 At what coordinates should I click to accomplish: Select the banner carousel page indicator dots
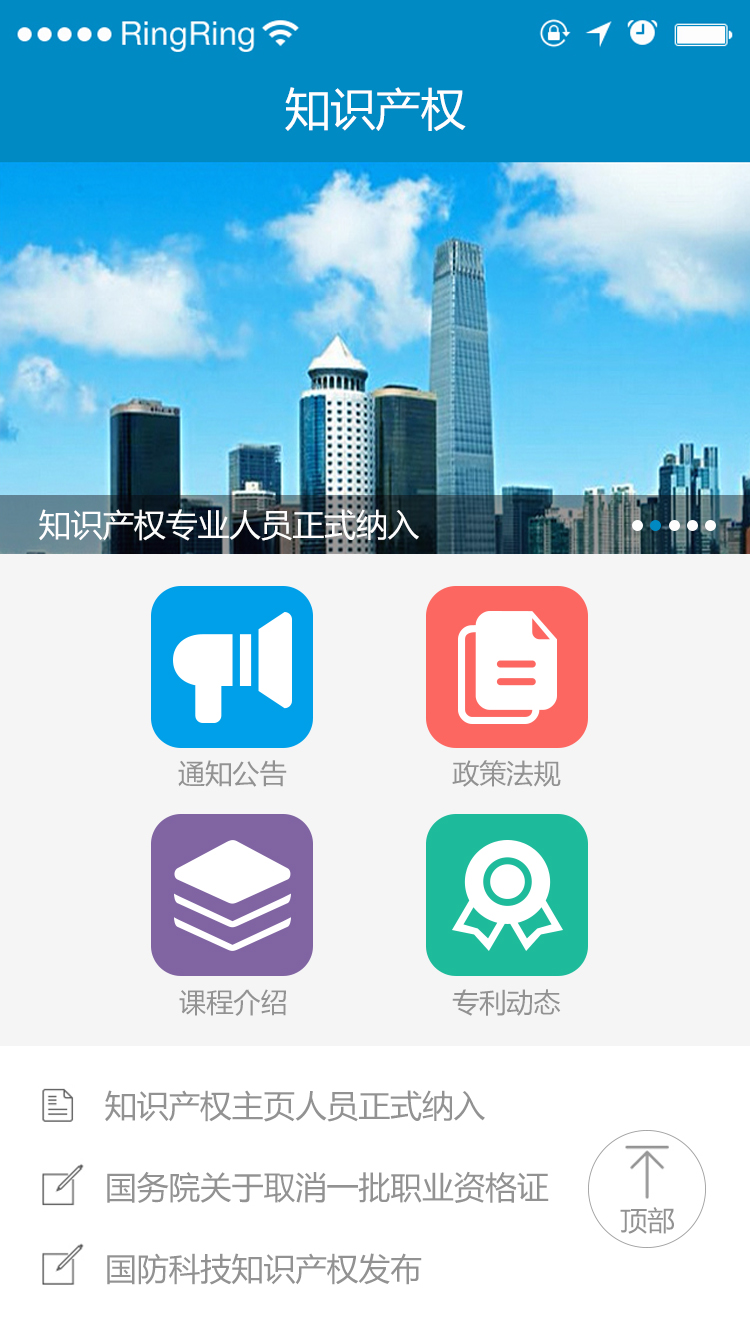coord(674,525)
